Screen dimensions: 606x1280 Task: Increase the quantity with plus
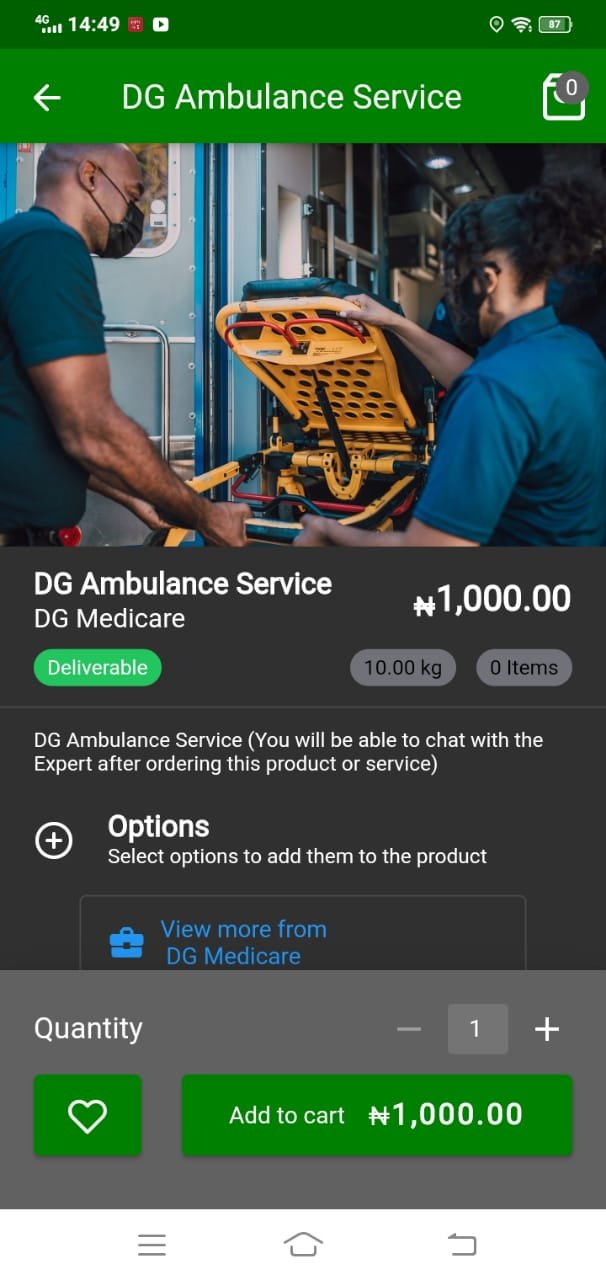[547, 1029]
